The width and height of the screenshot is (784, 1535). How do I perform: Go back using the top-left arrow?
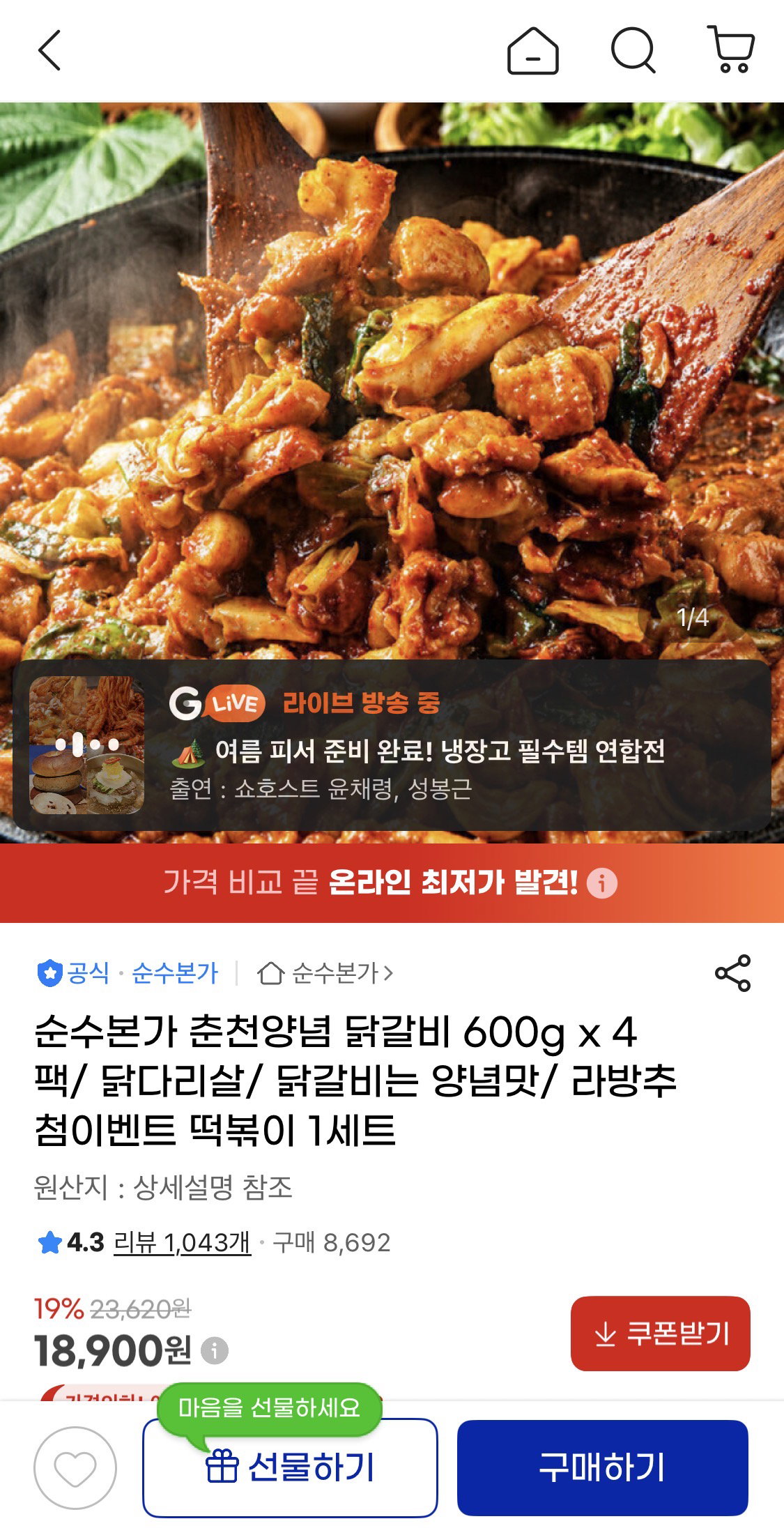[49, 50]
